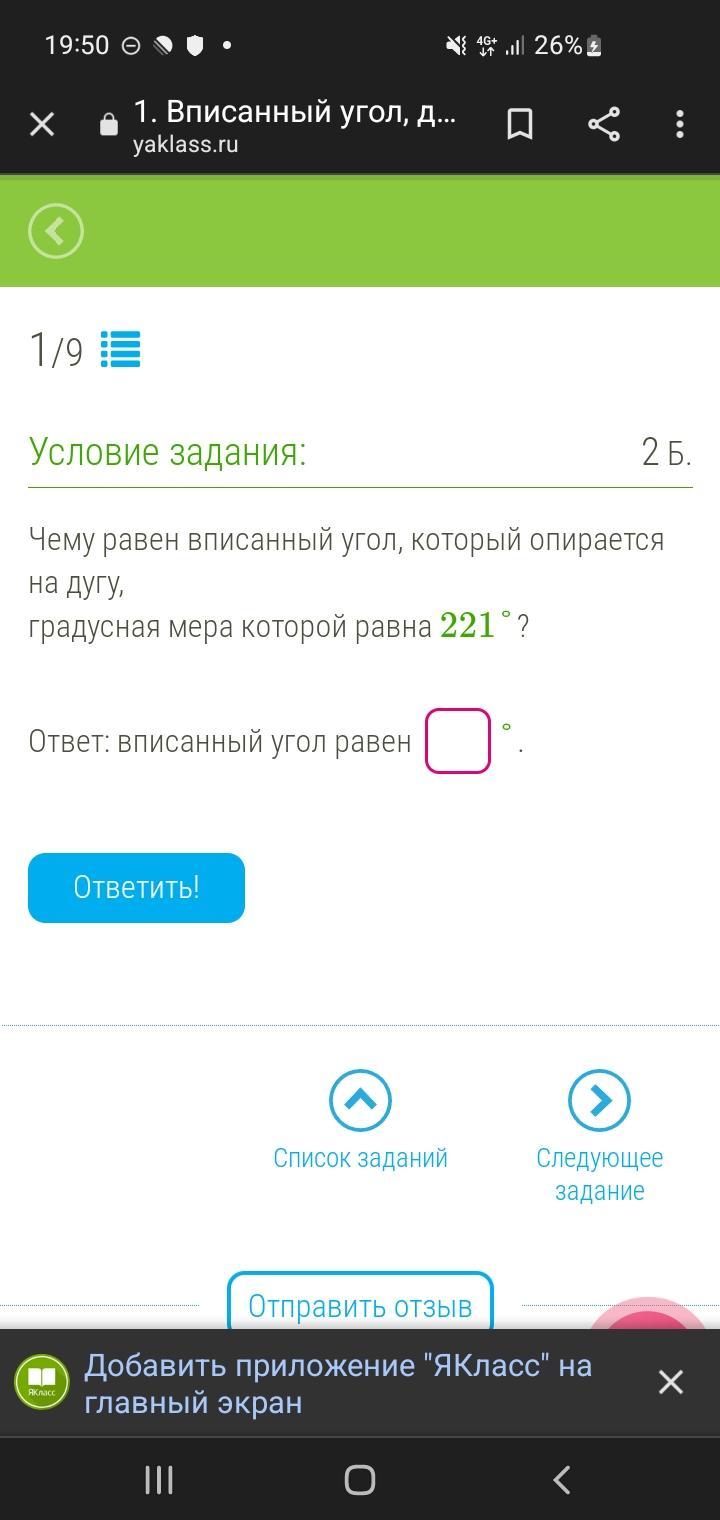The height and width of the screenshot is (1520, 720).
Task: Focus the inscribed angle answer field
Action: coord(458,741)
